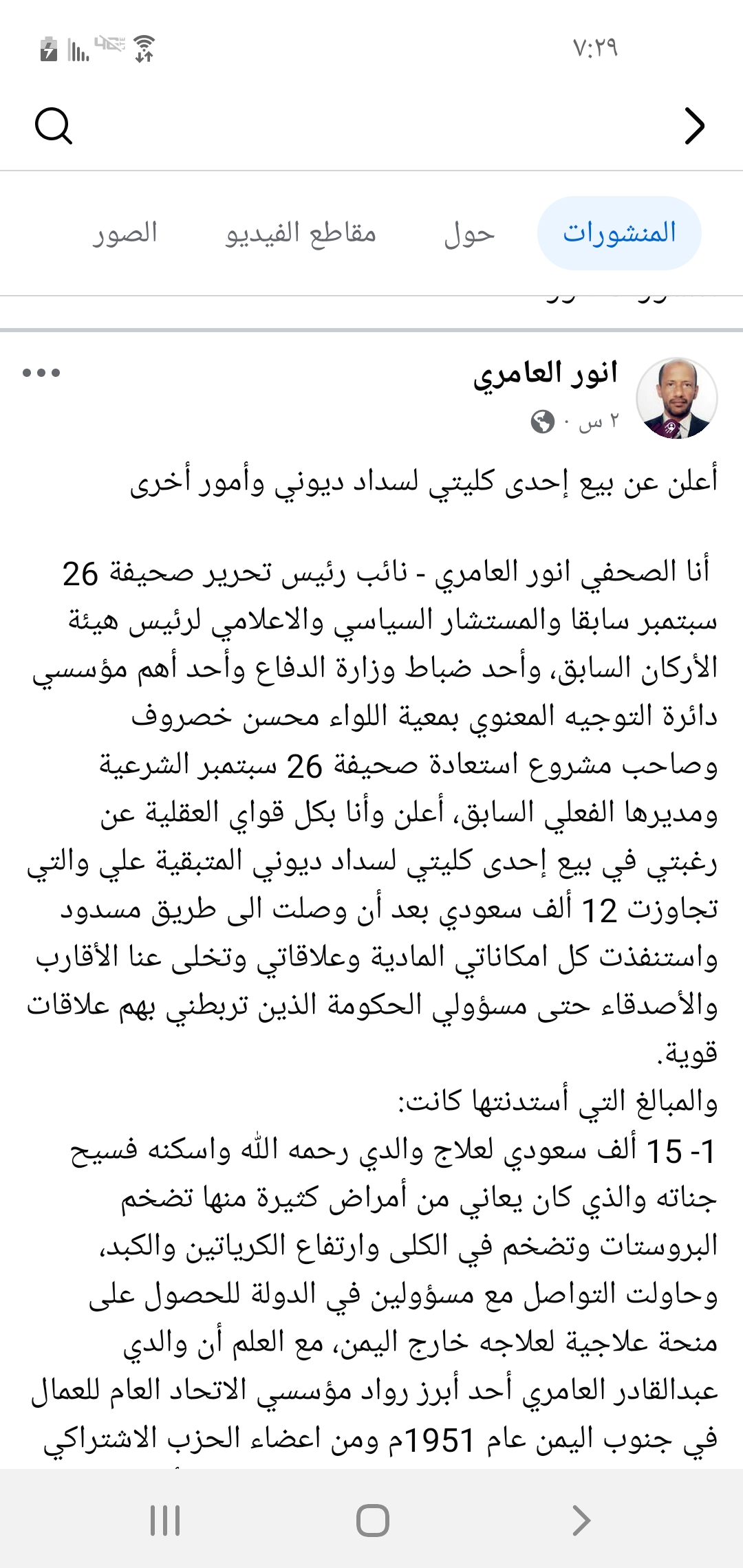Tap the author name انور العامري
This screenshot has width=743, height=1568.
545,373
